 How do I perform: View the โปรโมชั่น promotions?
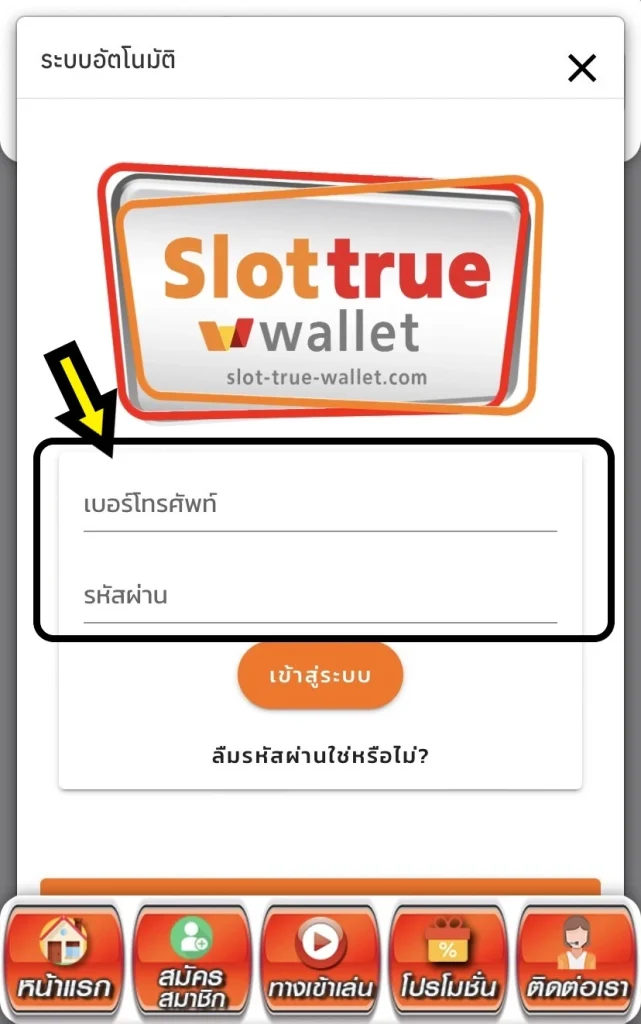click(448, 960)
